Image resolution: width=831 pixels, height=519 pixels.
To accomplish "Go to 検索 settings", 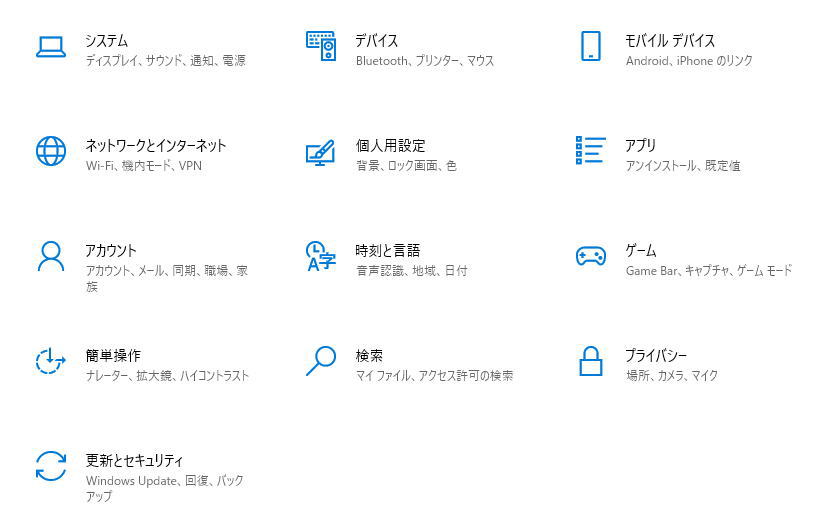I will [x=370, y=356].
